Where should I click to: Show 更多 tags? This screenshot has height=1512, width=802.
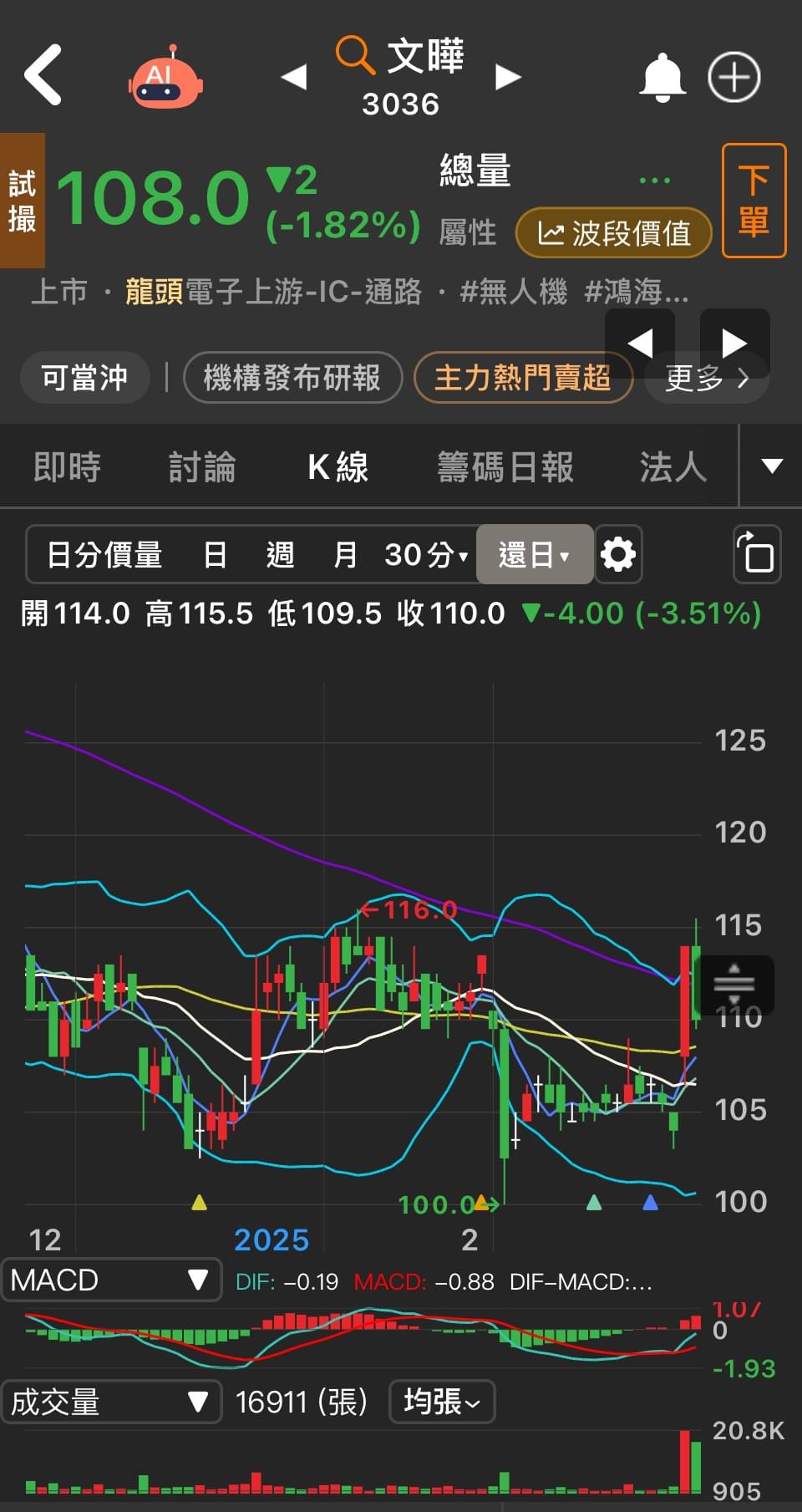coord(706,379)
